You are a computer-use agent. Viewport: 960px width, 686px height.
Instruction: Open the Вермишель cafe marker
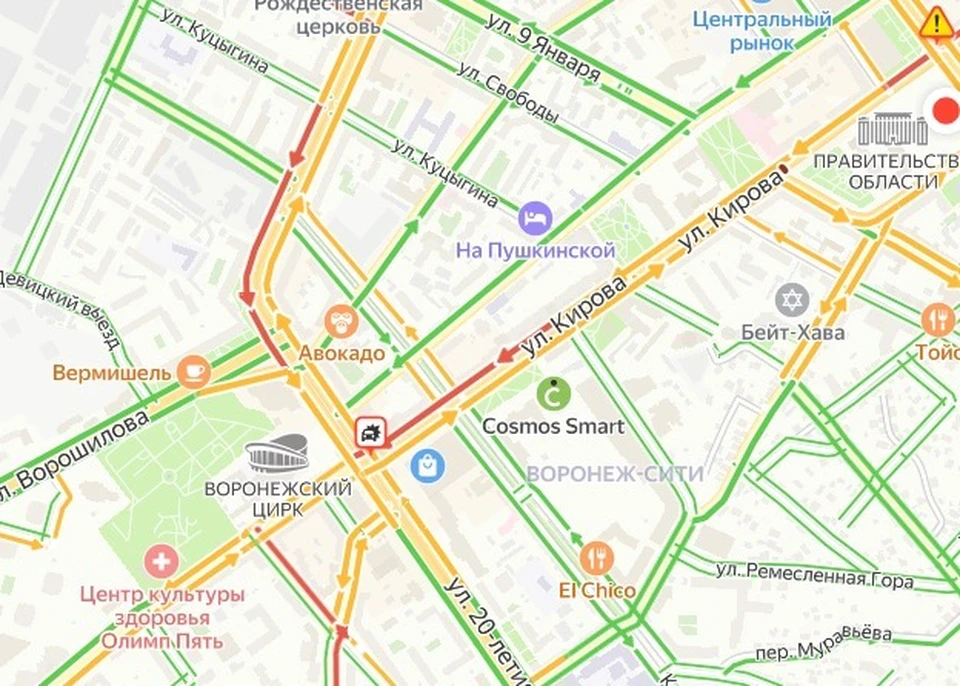(x=193, y=371)
